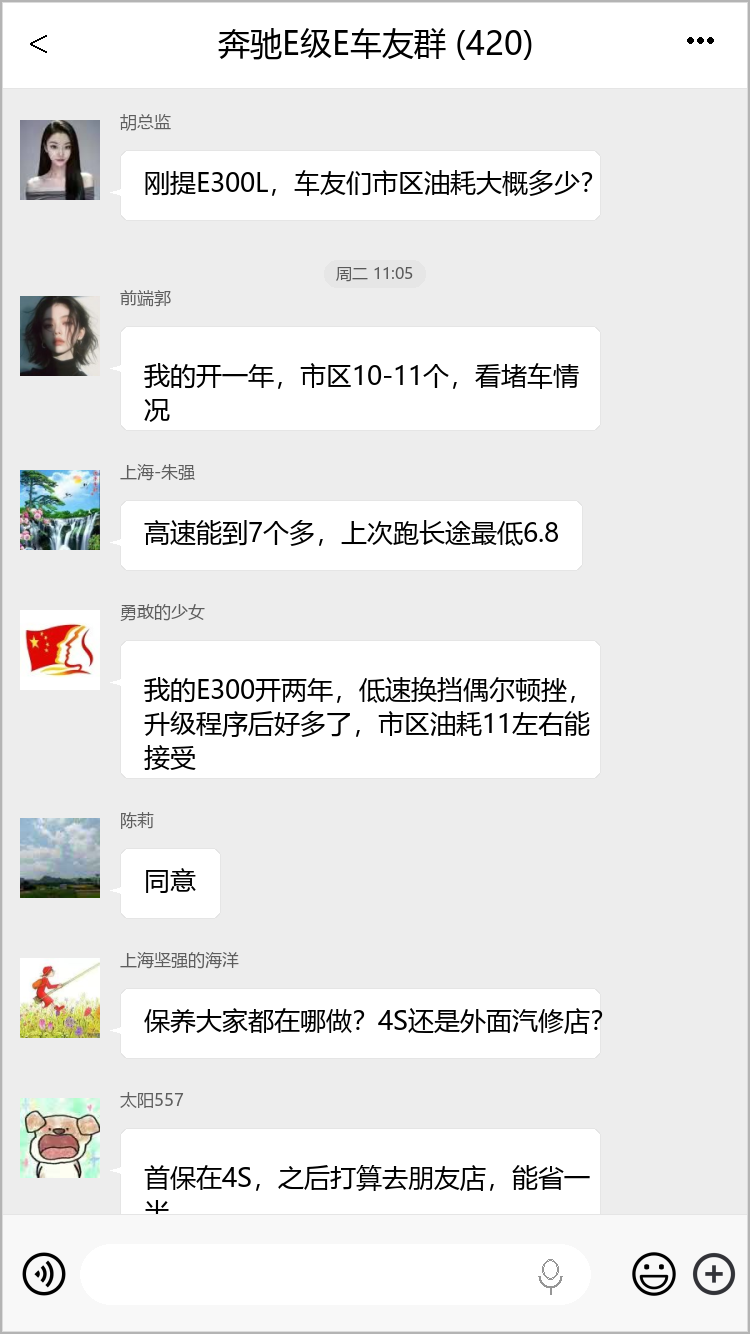Tap the voice message microphone icon
This screenshot has height=1334, width=750.
coord(44,1274)
